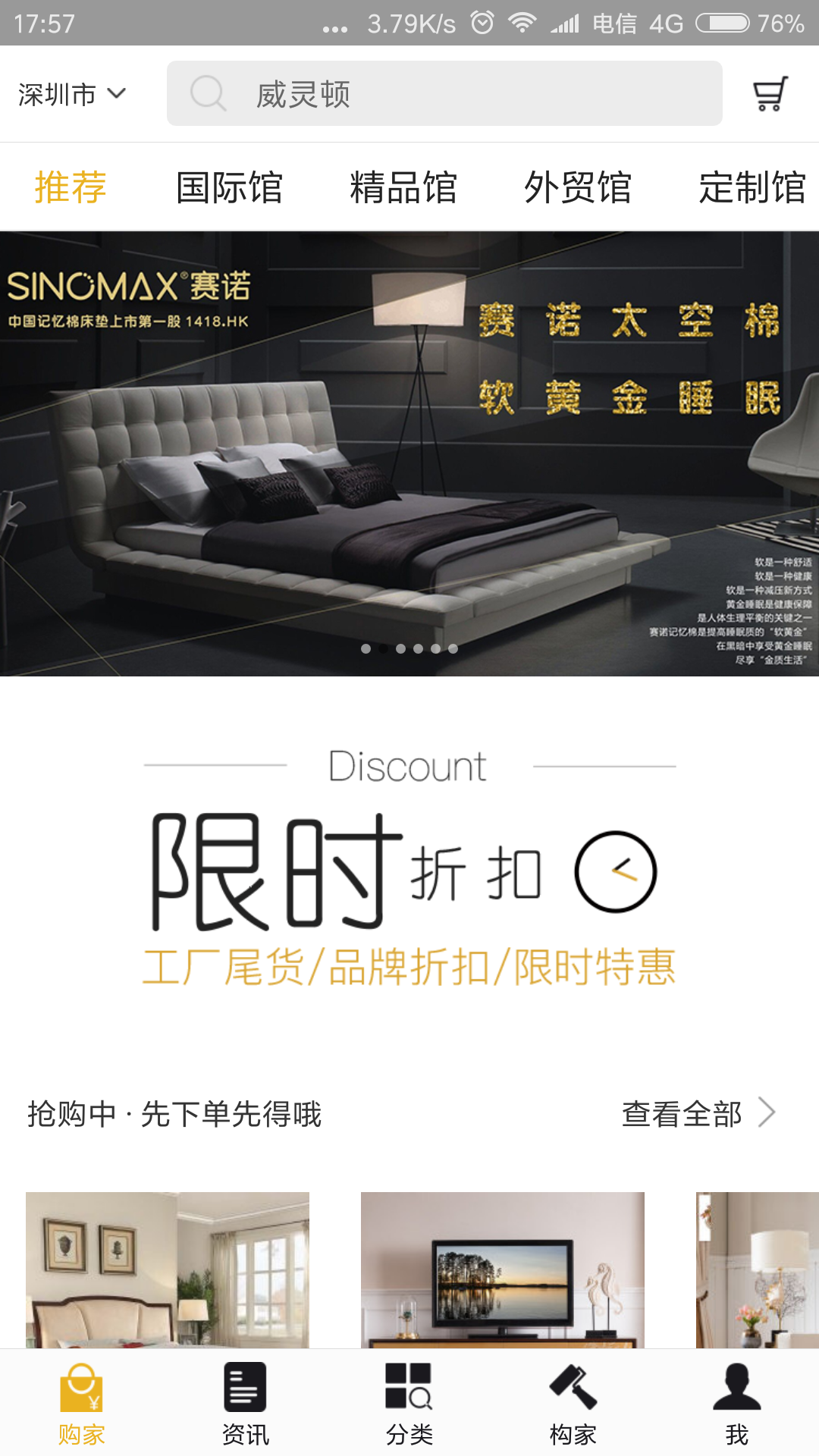The image size is (819, 1456).
Task: Select the 购家 bottom tab
Action: (x=82, y=1403)
